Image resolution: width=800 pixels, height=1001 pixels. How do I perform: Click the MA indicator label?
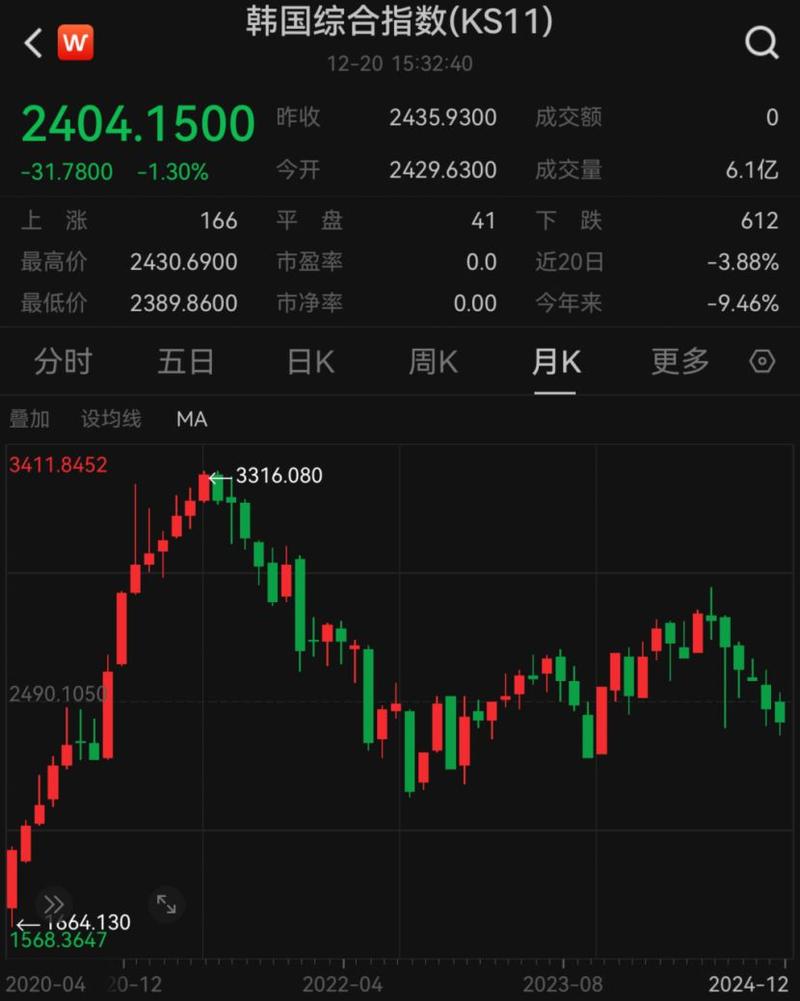coord(191,419)
